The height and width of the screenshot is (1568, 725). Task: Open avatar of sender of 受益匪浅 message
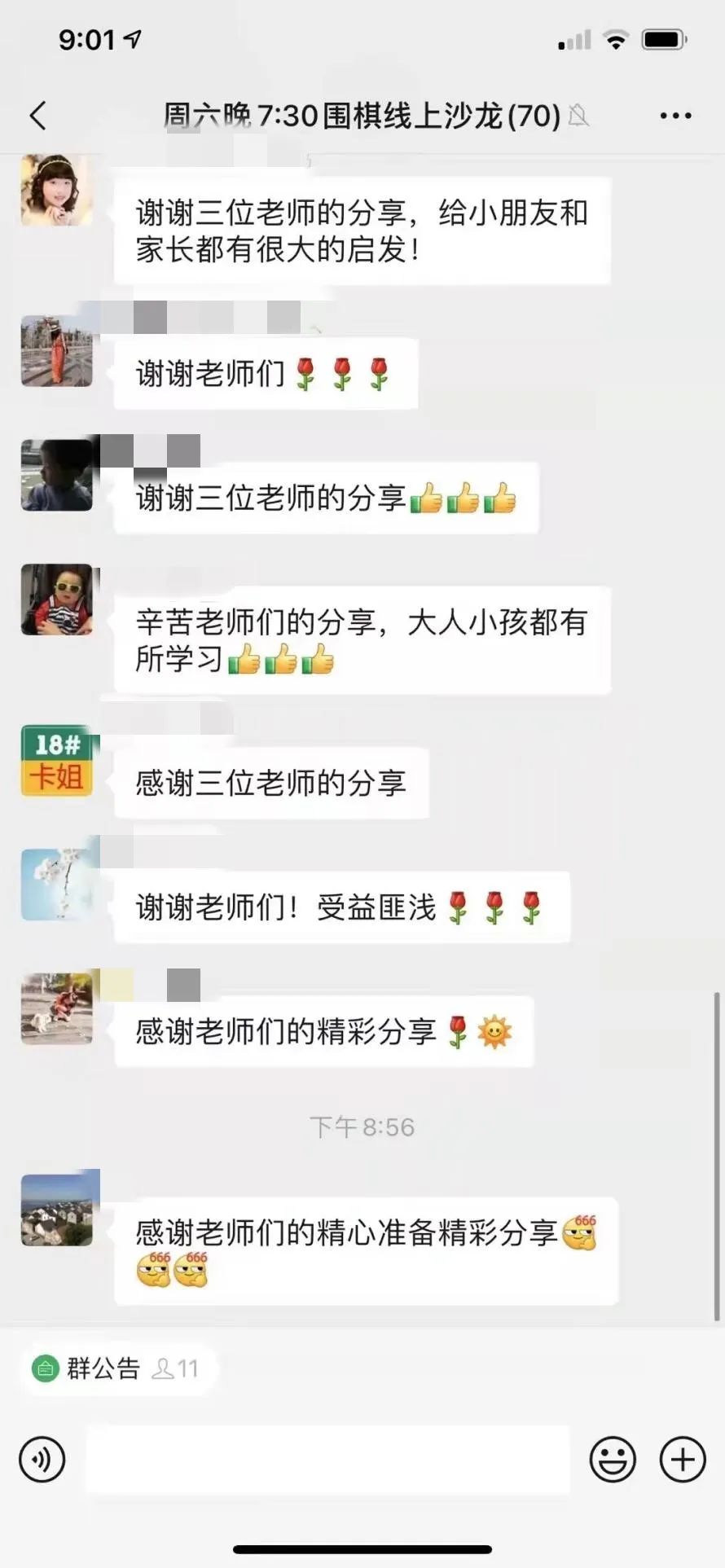coord(57,885)
